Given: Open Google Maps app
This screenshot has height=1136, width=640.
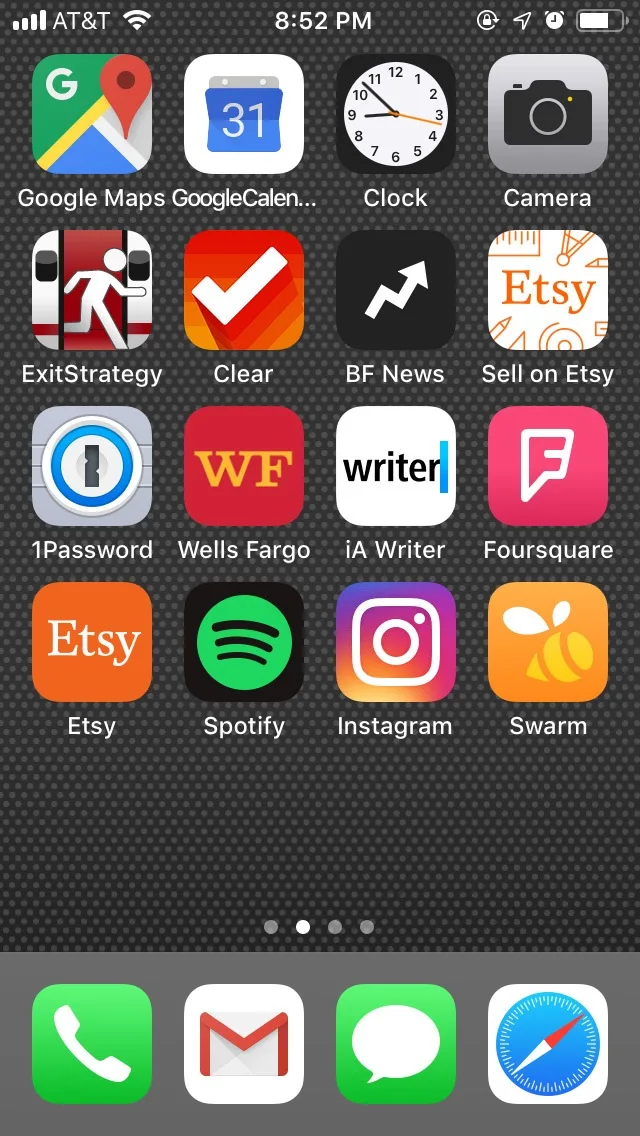Looking at the screenshot, I should coord(92,114).
